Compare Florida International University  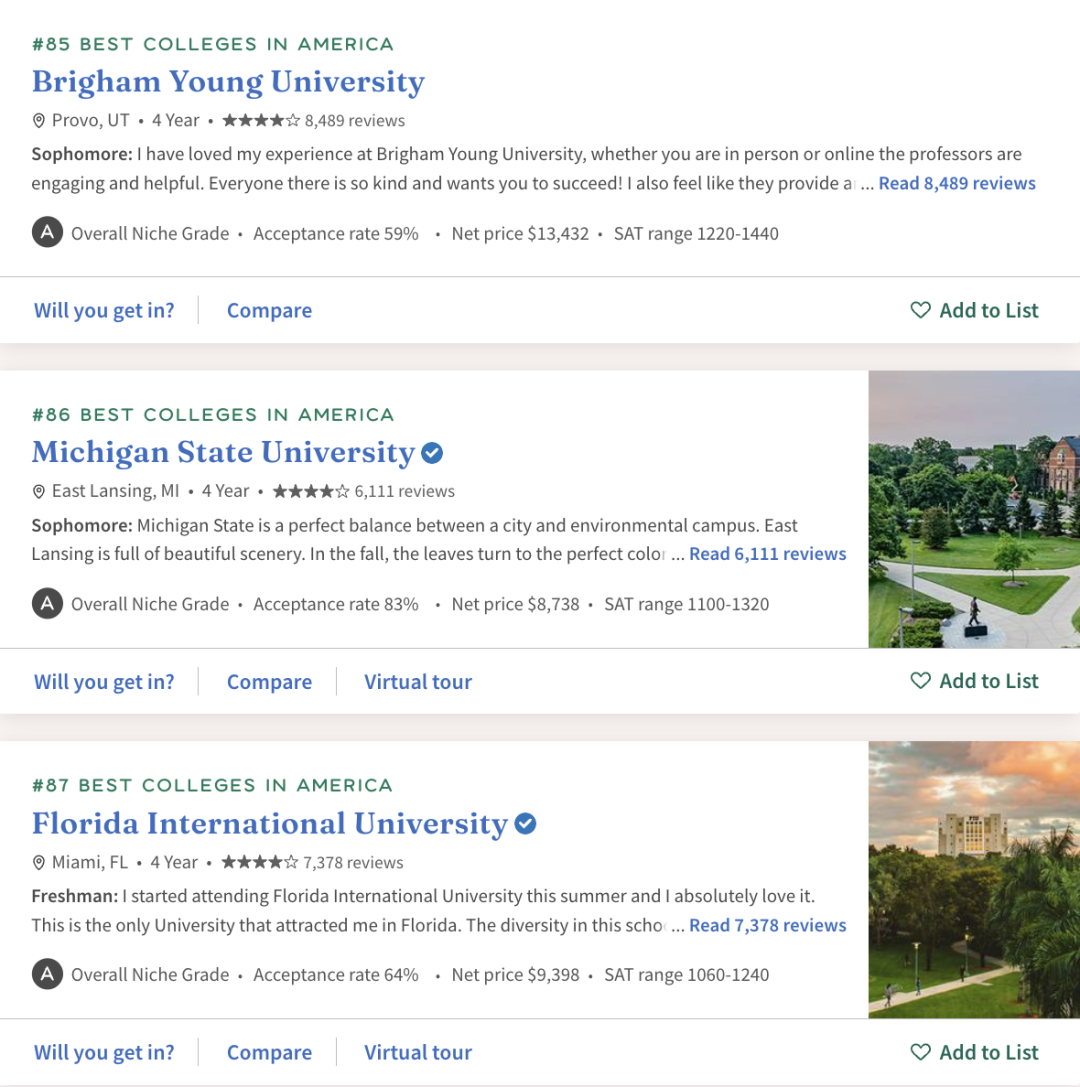[269, 1052]
